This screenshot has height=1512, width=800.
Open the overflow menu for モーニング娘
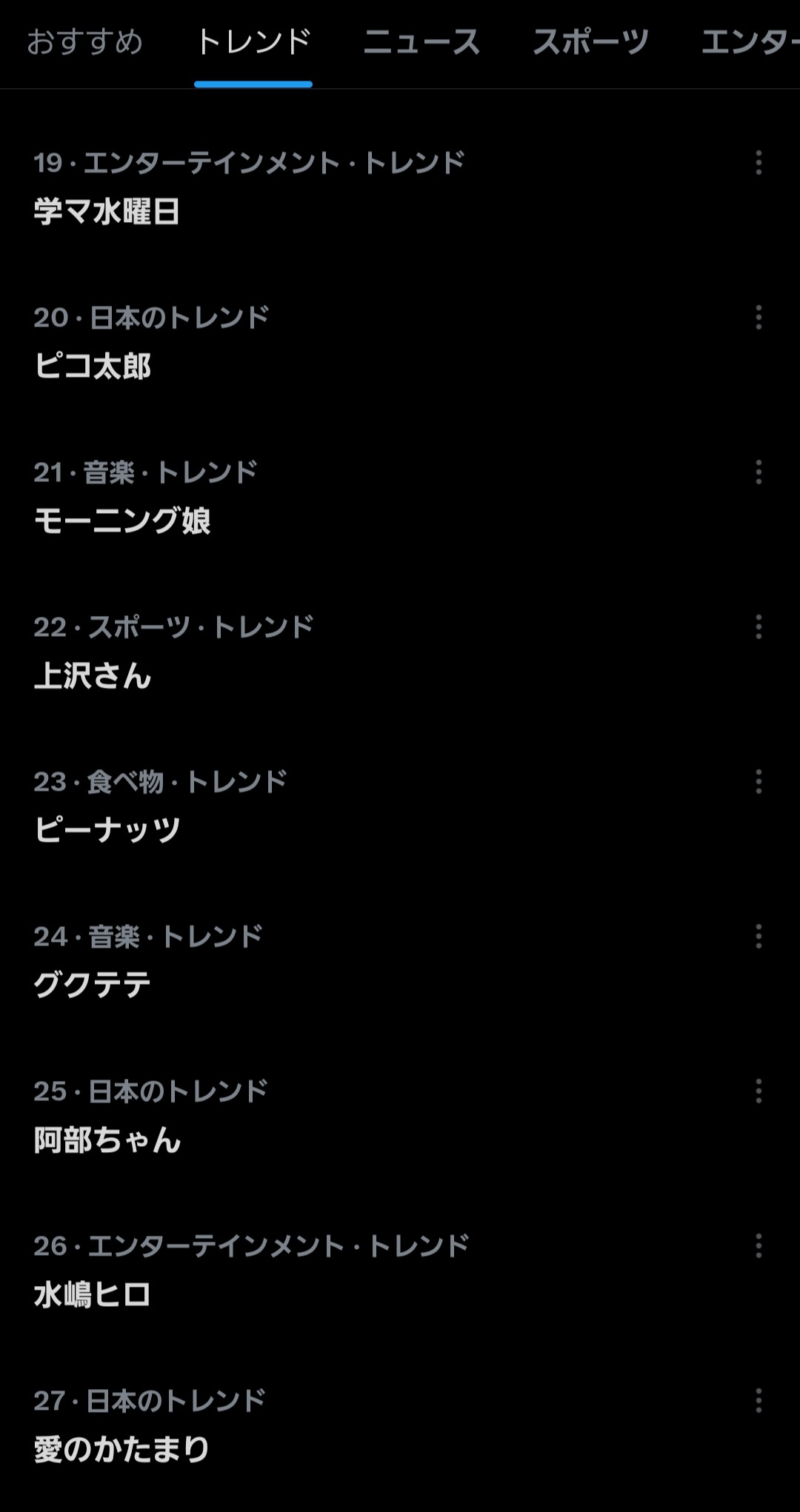[x=759, y=472]
